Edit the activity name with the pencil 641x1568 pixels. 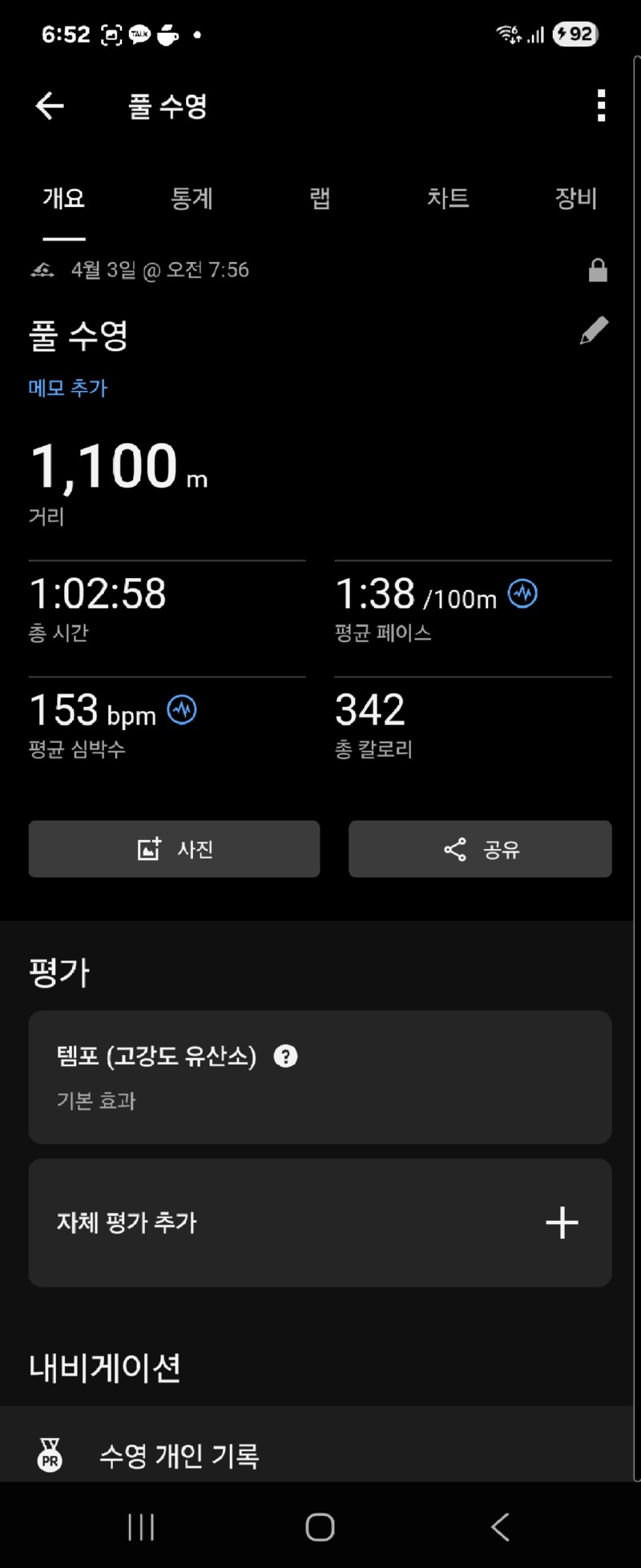click(594, 330)
